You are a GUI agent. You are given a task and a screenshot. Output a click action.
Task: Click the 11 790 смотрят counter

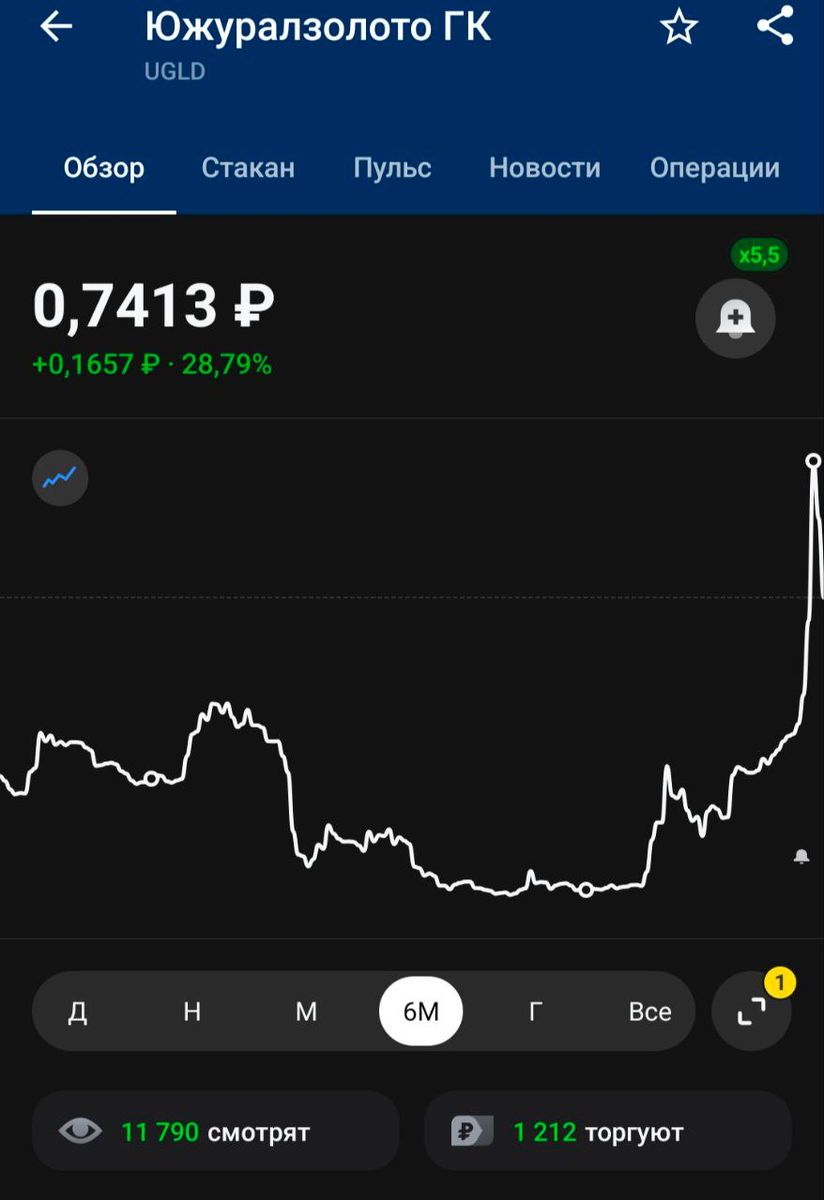(x=215, y=1130)
